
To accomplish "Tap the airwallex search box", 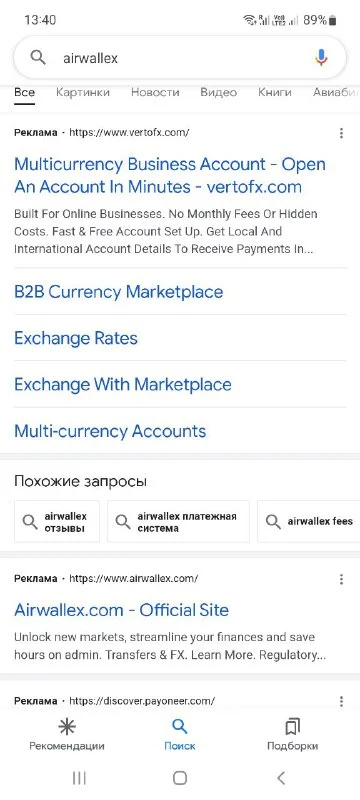I will click(179, 58).
